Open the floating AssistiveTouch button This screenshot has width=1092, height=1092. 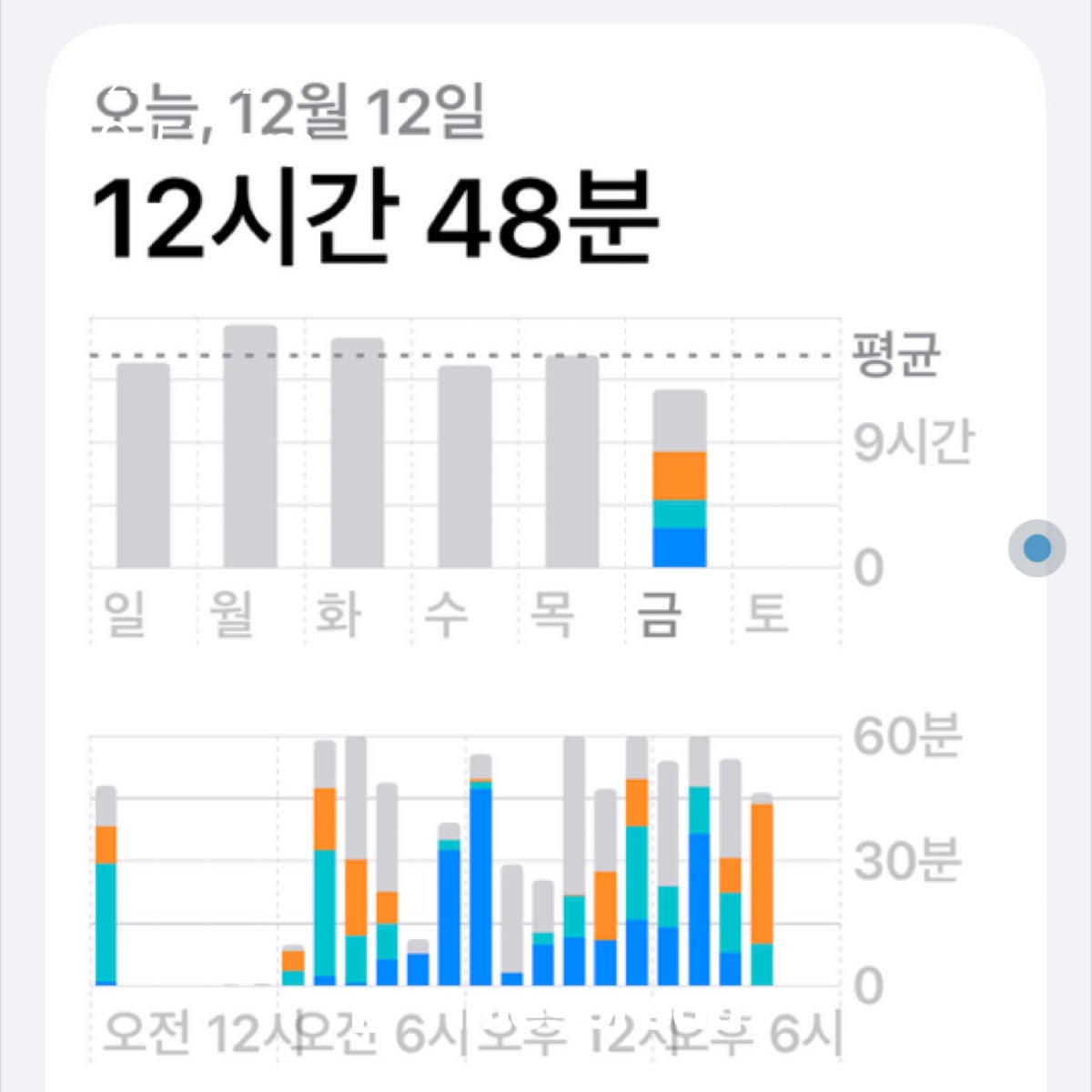(1036, 548)
